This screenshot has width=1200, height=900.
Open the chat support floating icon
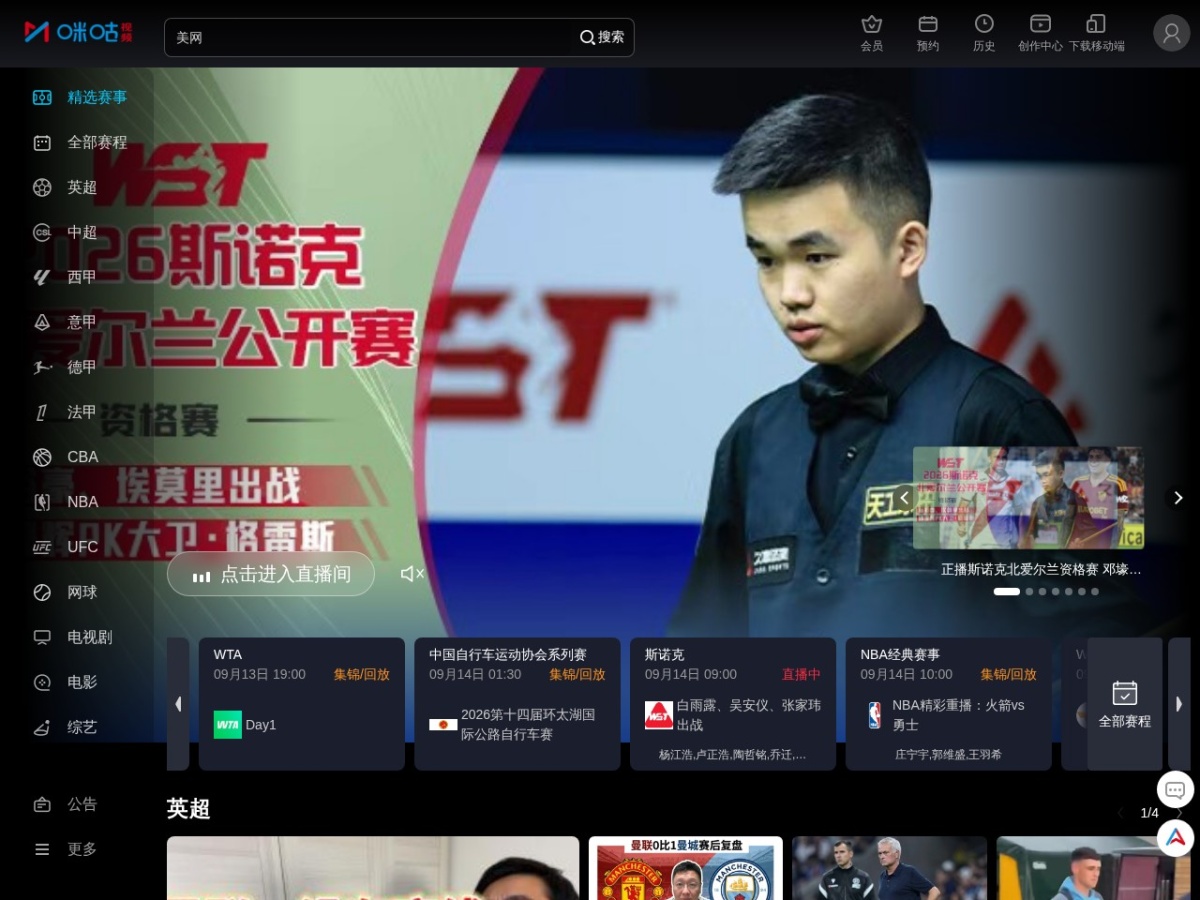[1175, 790]
